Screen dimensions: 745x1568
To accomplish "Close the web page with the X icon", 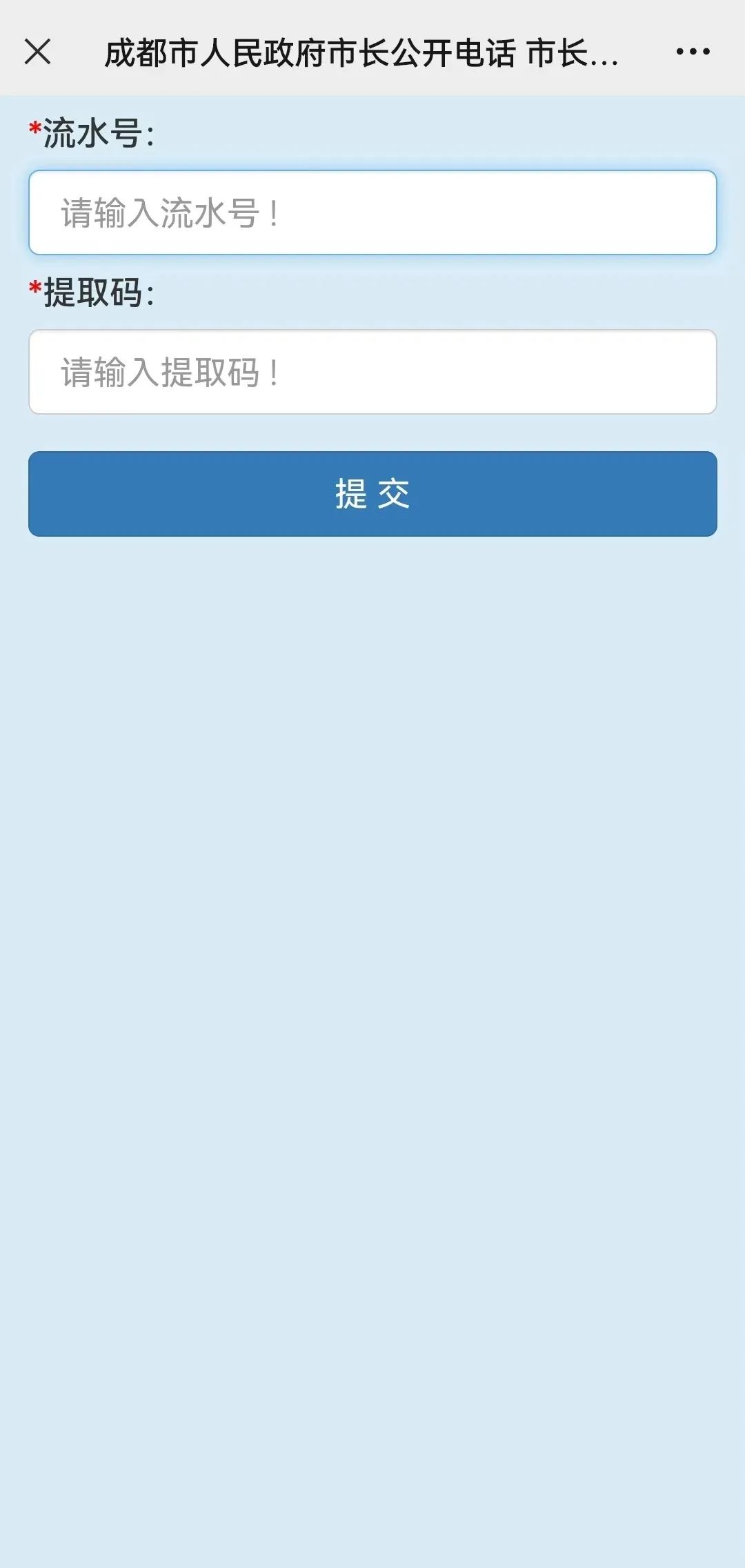I will (37, 52).
